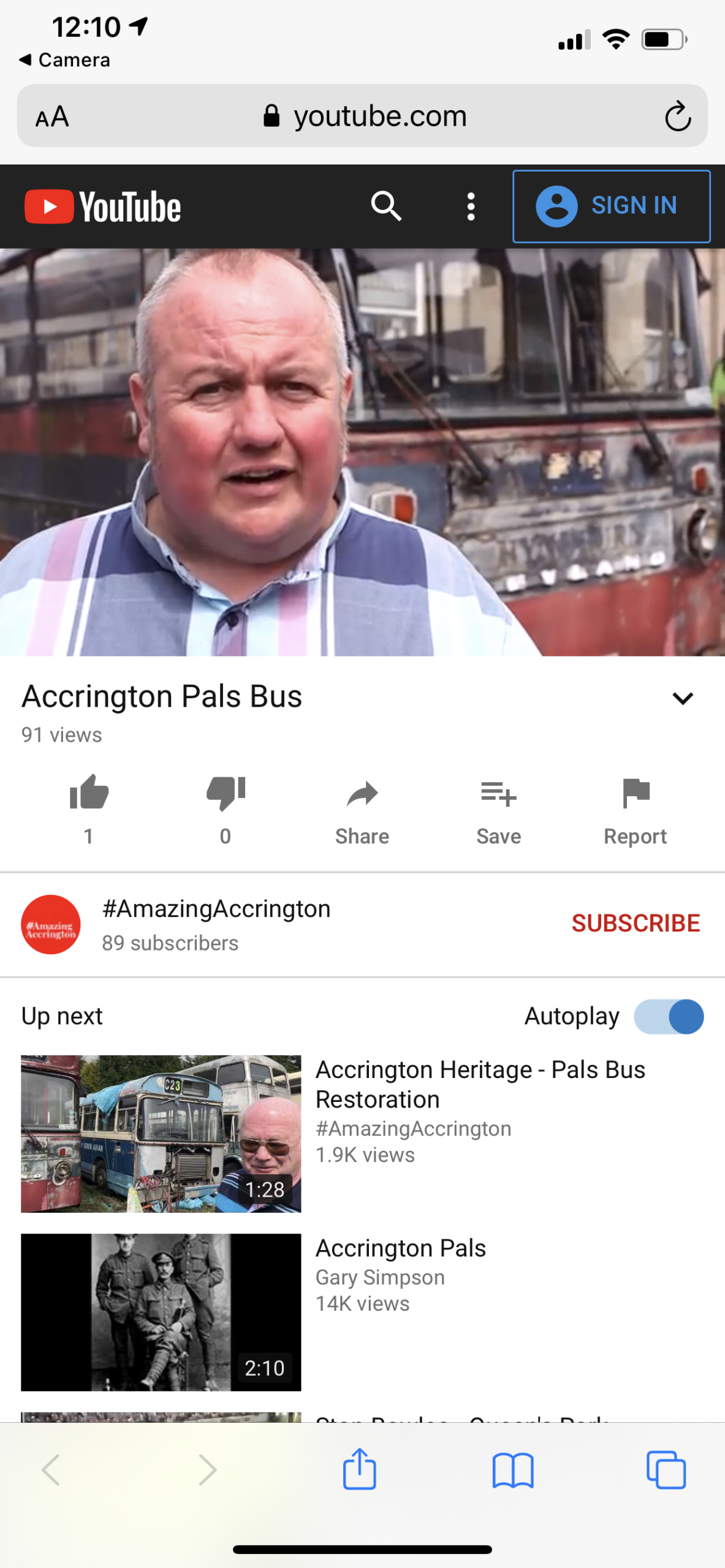Open the Safari tabs overview
The height and width of the screenshot is (1568, 725).
pyautogui.click(x=666, y=1470)
